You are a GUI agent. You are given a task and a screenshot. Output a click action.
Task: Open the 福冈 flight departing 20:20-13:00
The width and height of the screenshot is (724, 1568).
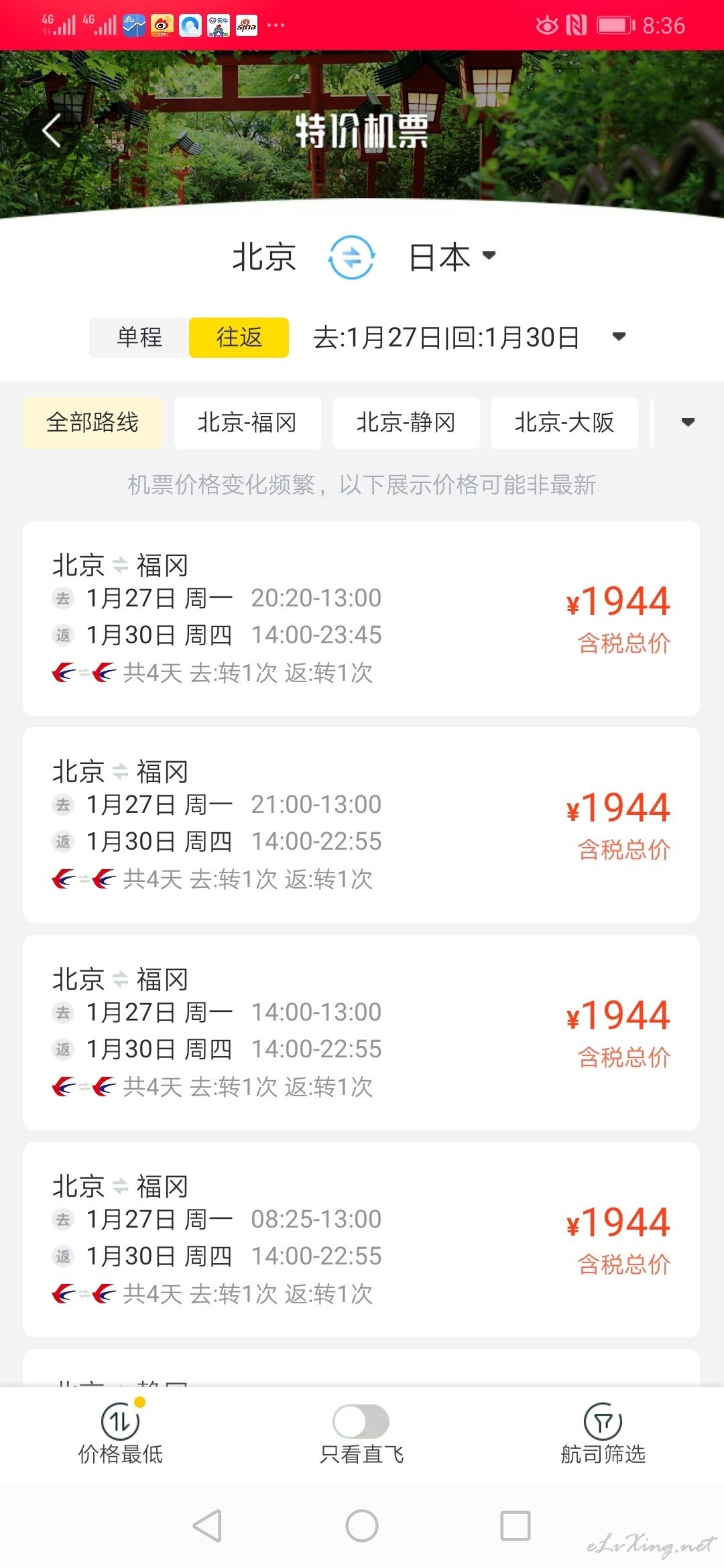point(361,618)
